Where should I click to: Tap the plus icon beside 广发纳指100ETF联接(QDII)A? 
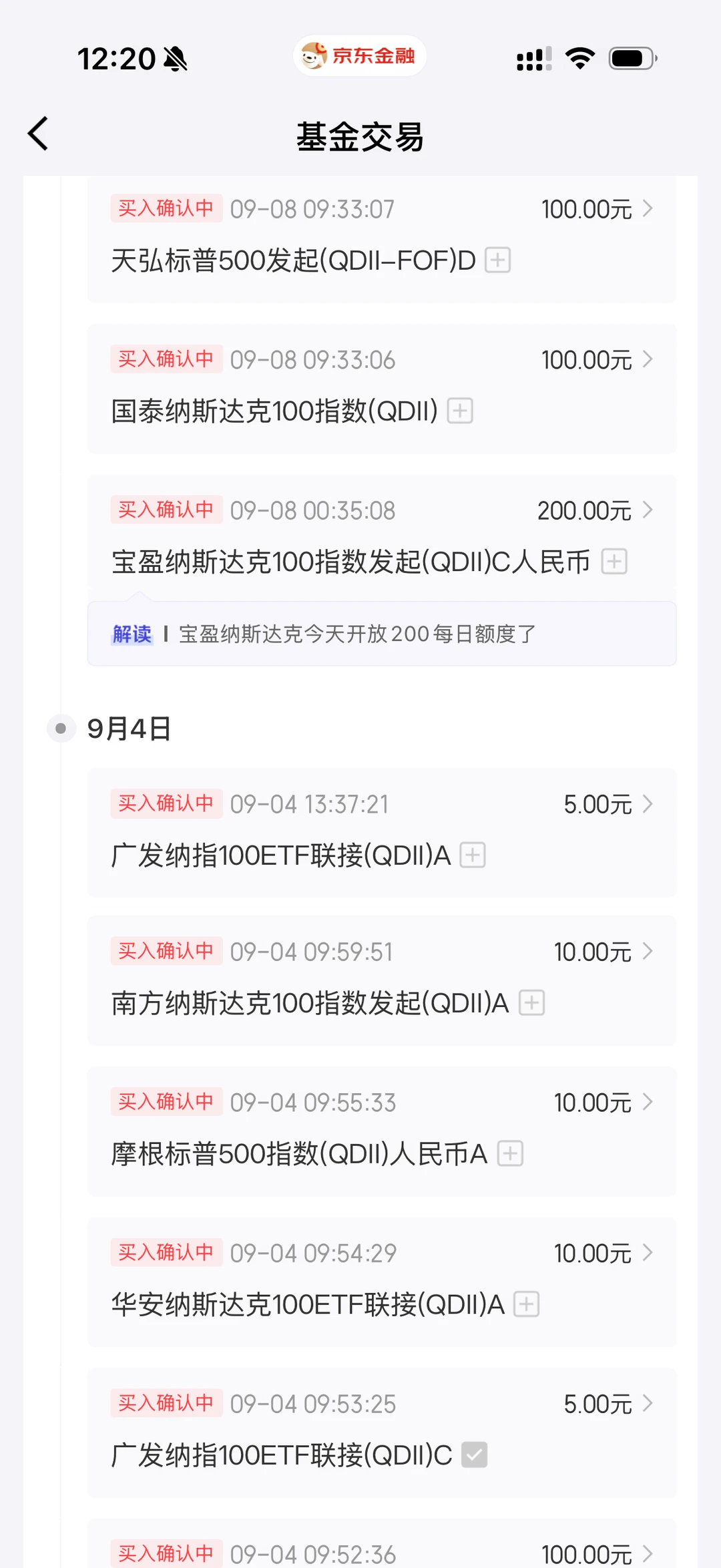pyautogui.click(x=473, y=855)
